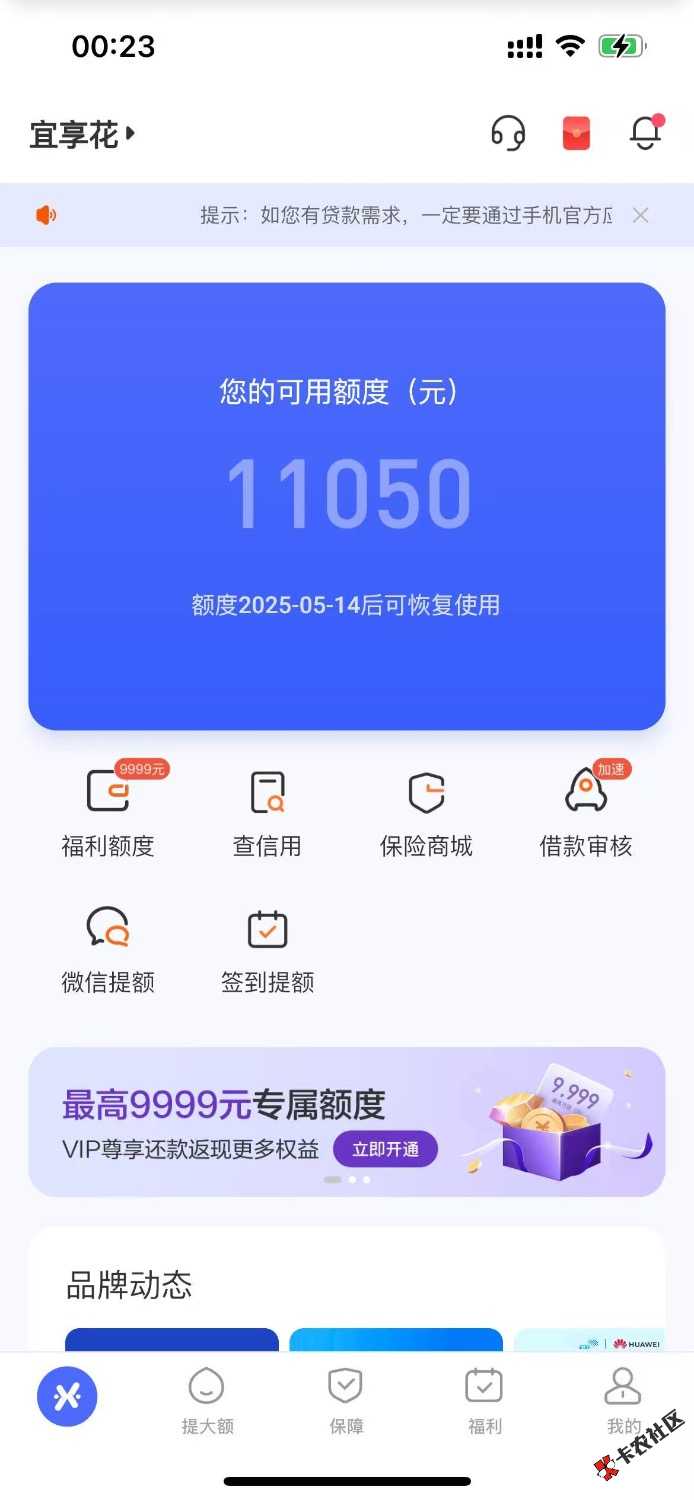Viewport: 694px width, 1500px height.
Task: Open 保险商城 insurance mall
Action: point(426,811)
